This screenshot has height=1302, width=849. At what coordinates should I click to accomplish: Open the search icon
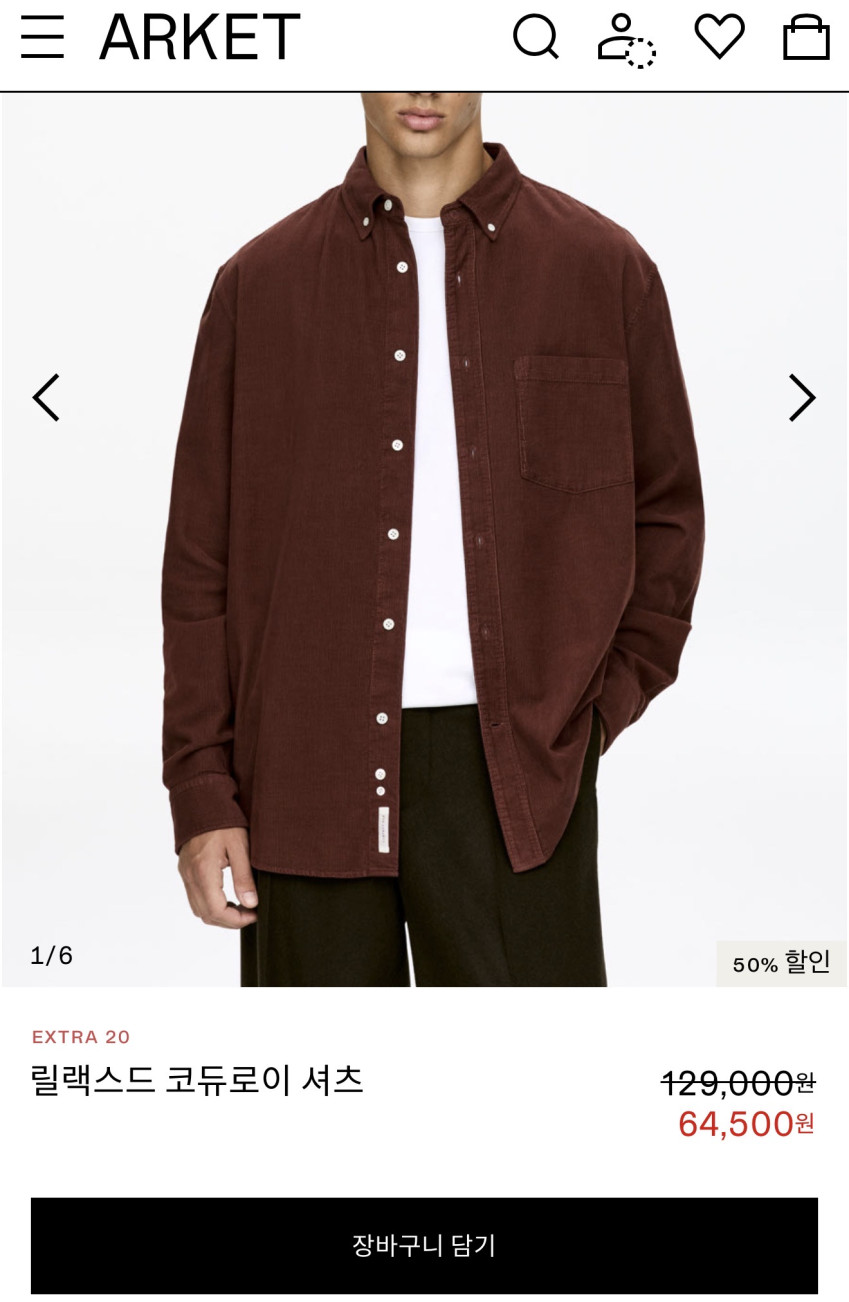coord(536,37)
